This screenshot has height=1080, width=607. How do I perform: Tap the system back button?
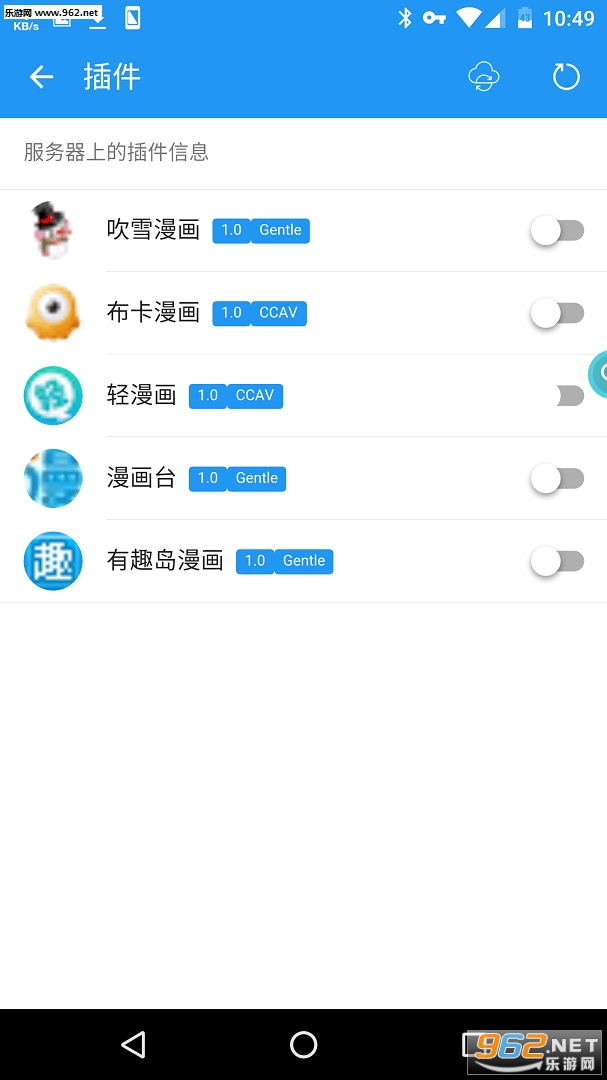133,1045
